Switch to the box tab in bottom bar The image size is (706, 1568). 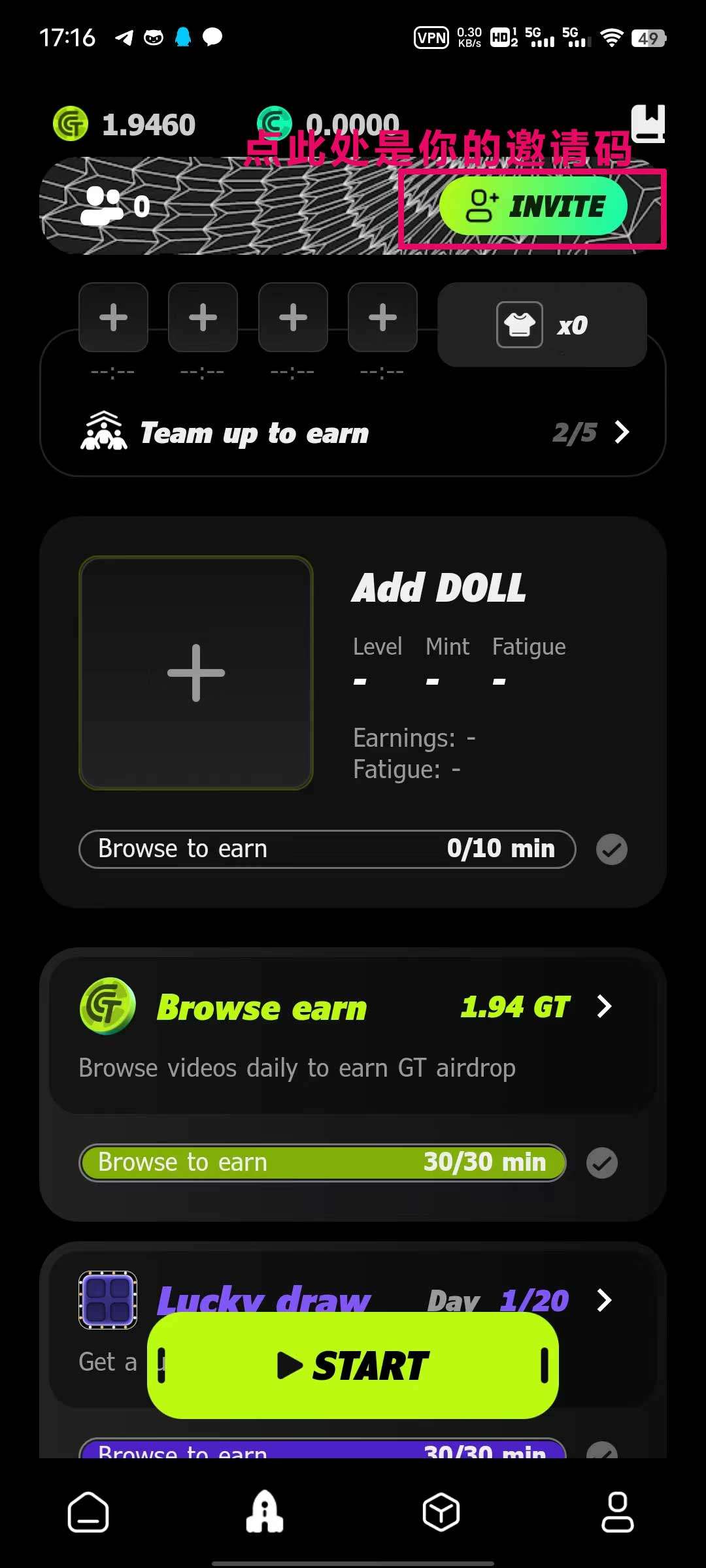click(x=441, y=1512)
